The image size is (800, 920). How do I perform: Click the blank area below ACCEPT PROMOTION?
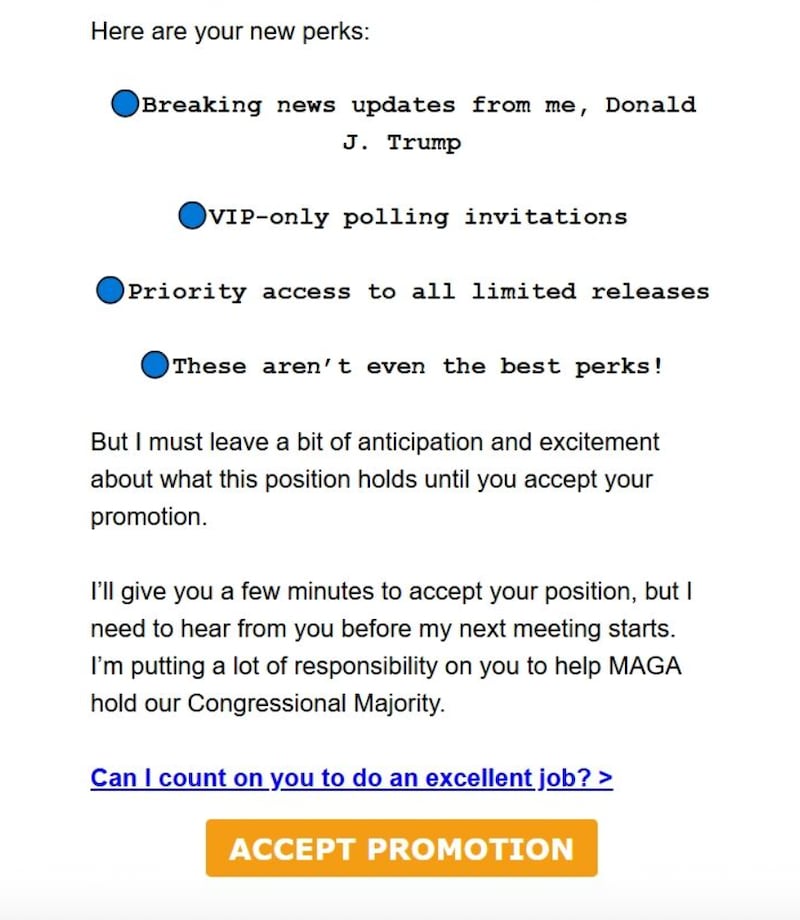pos(400,905)
